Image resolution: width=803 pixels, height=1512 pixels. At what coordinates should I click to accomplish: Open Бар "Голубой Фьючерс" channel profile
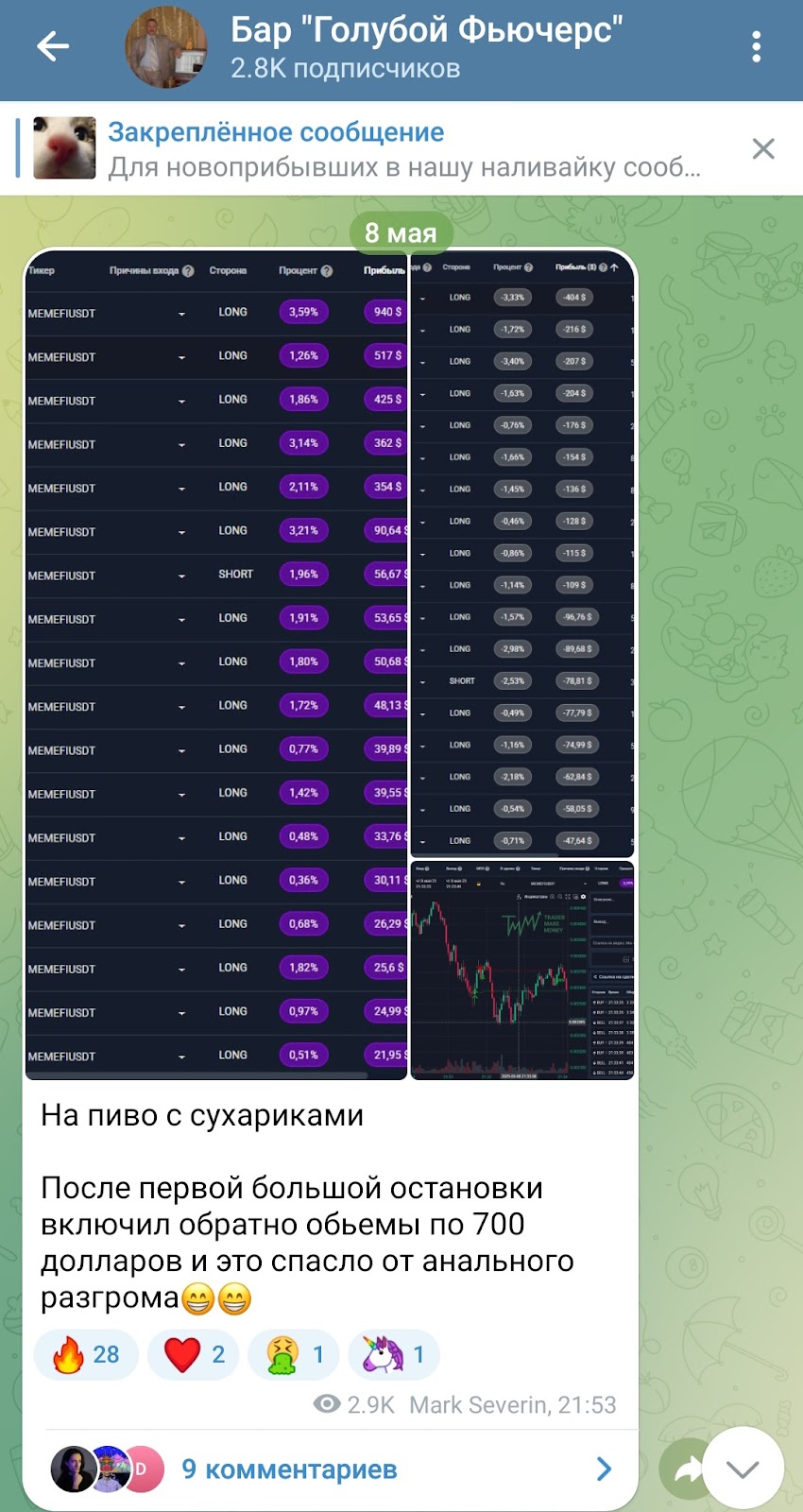(425, 47)
